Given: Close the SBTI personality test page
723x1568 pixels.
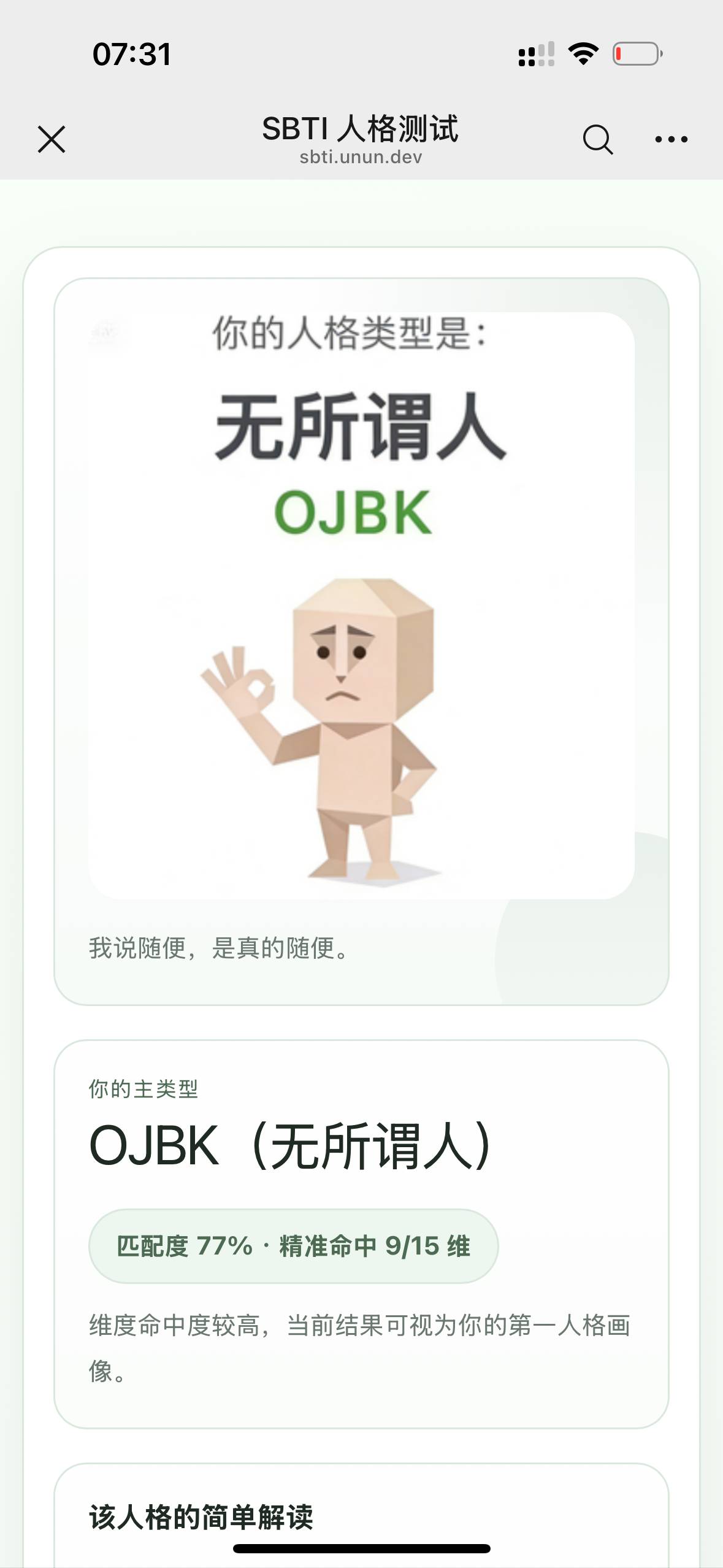Looking at the screenshot, I should [52, 139].
